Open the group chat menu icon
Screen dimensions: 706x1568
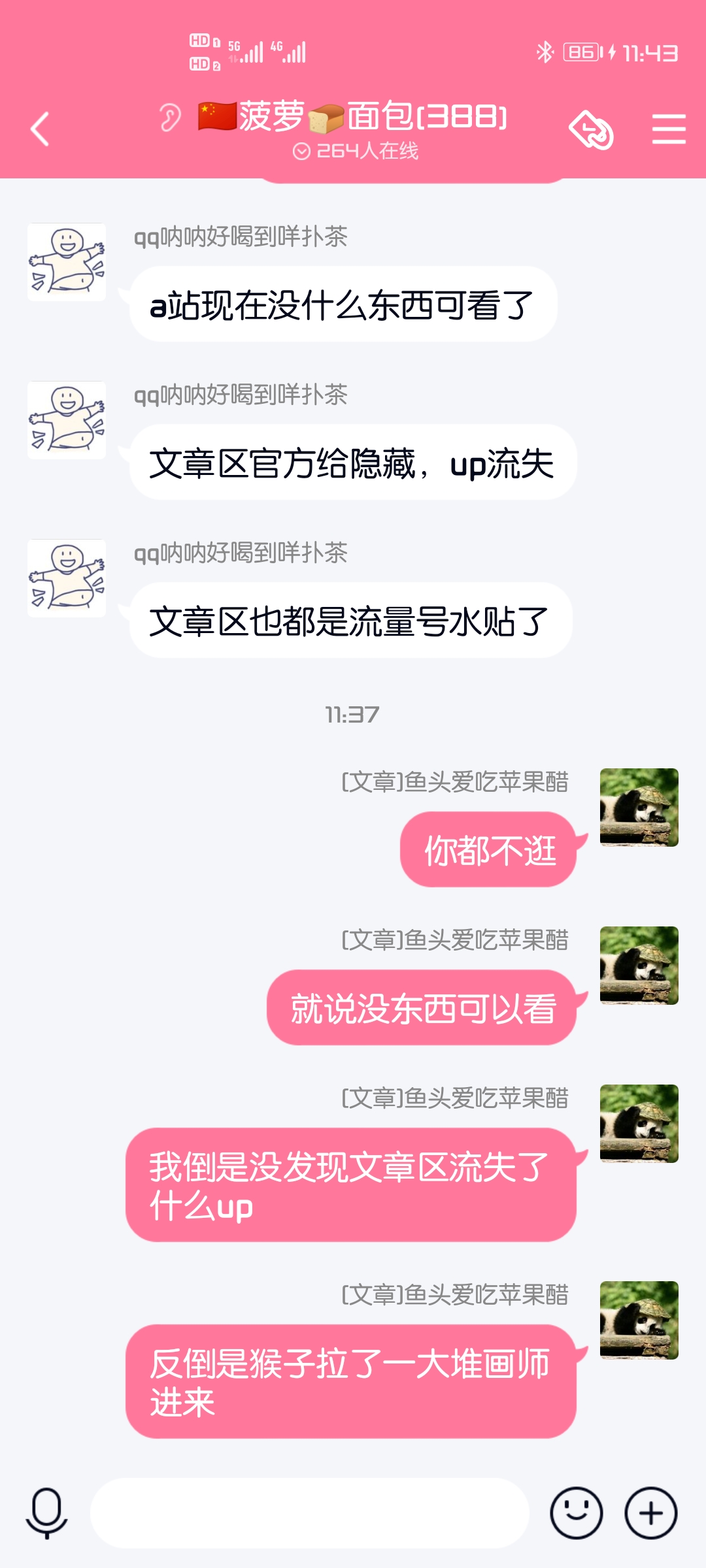click(x=669, y=129)
